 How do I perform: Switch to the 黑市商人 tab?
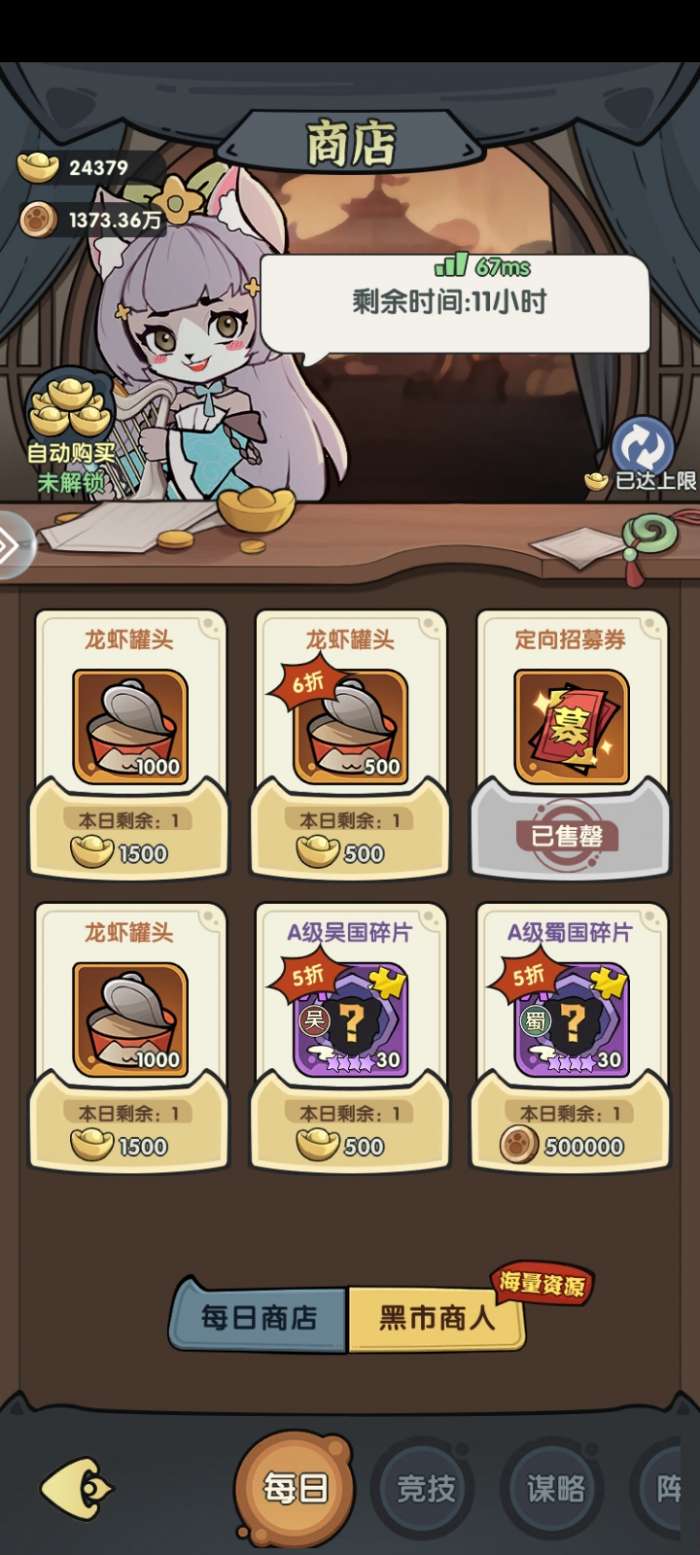(x=437, y=1318)
